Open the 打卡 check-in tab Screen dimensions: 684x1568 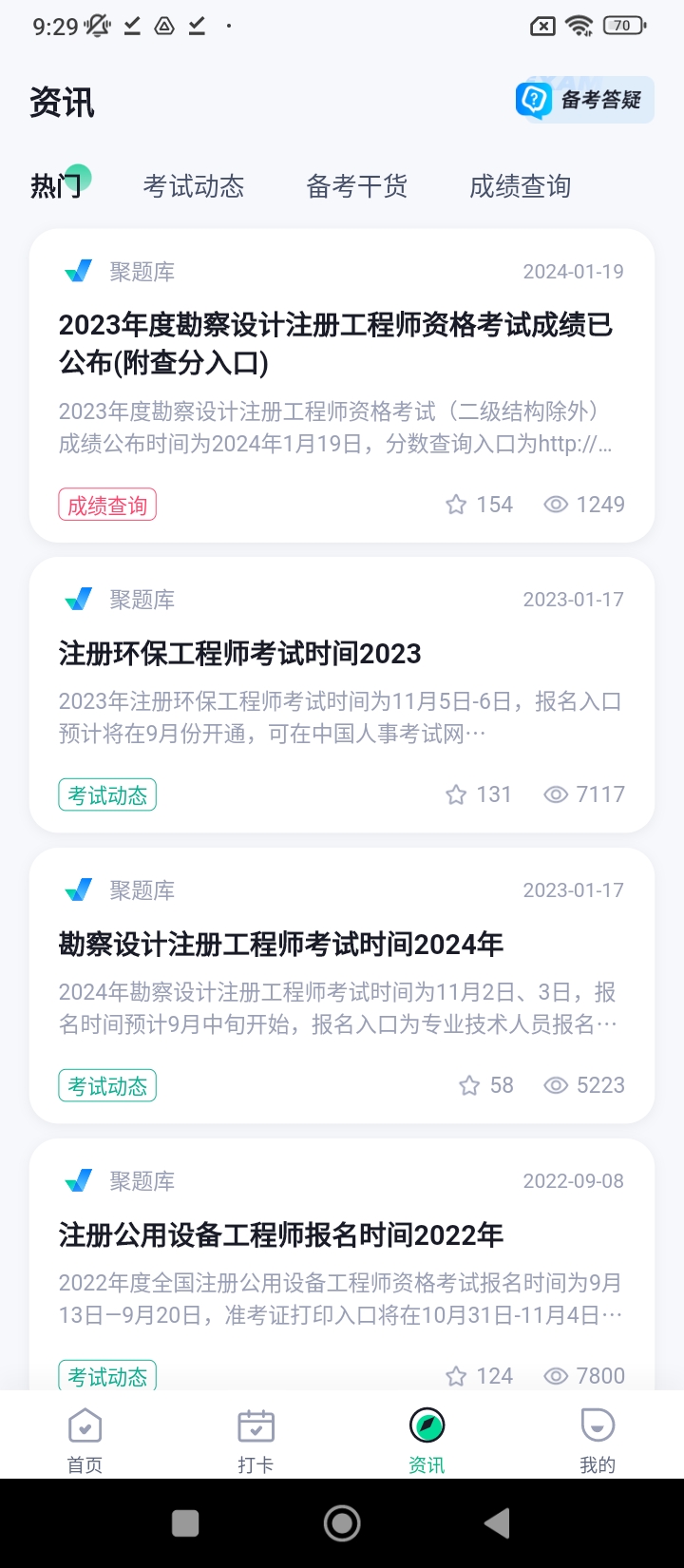[256, 1440]
